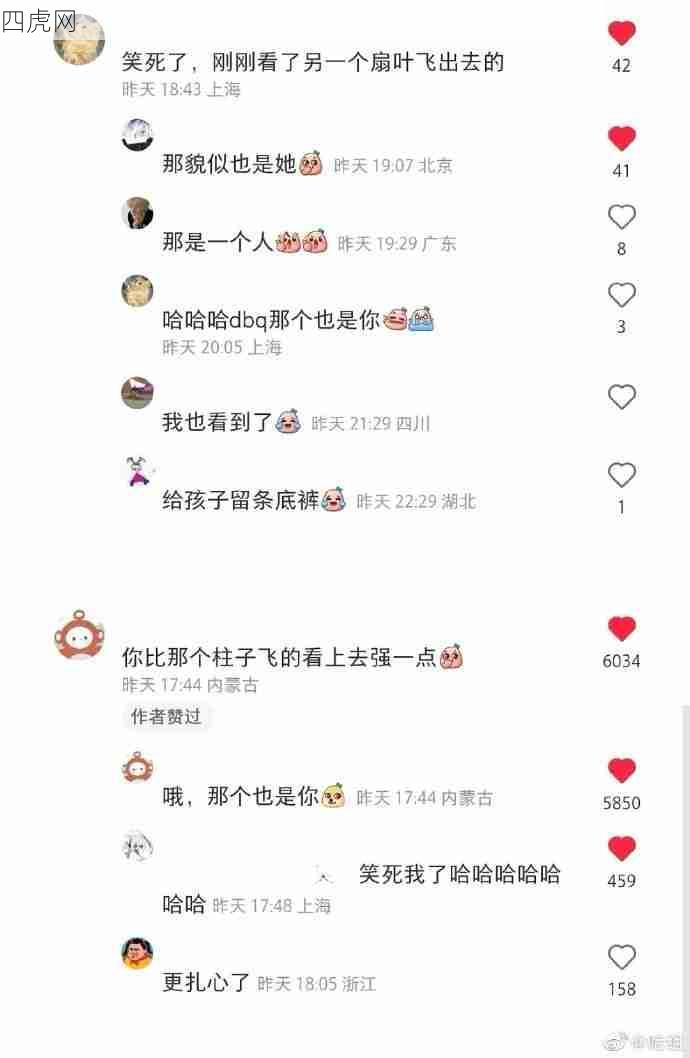This screenshot has width=690, height=1058.
Task: Open the avatar of the '给孩子留条底裤' commenter
Action: [137, 471]
